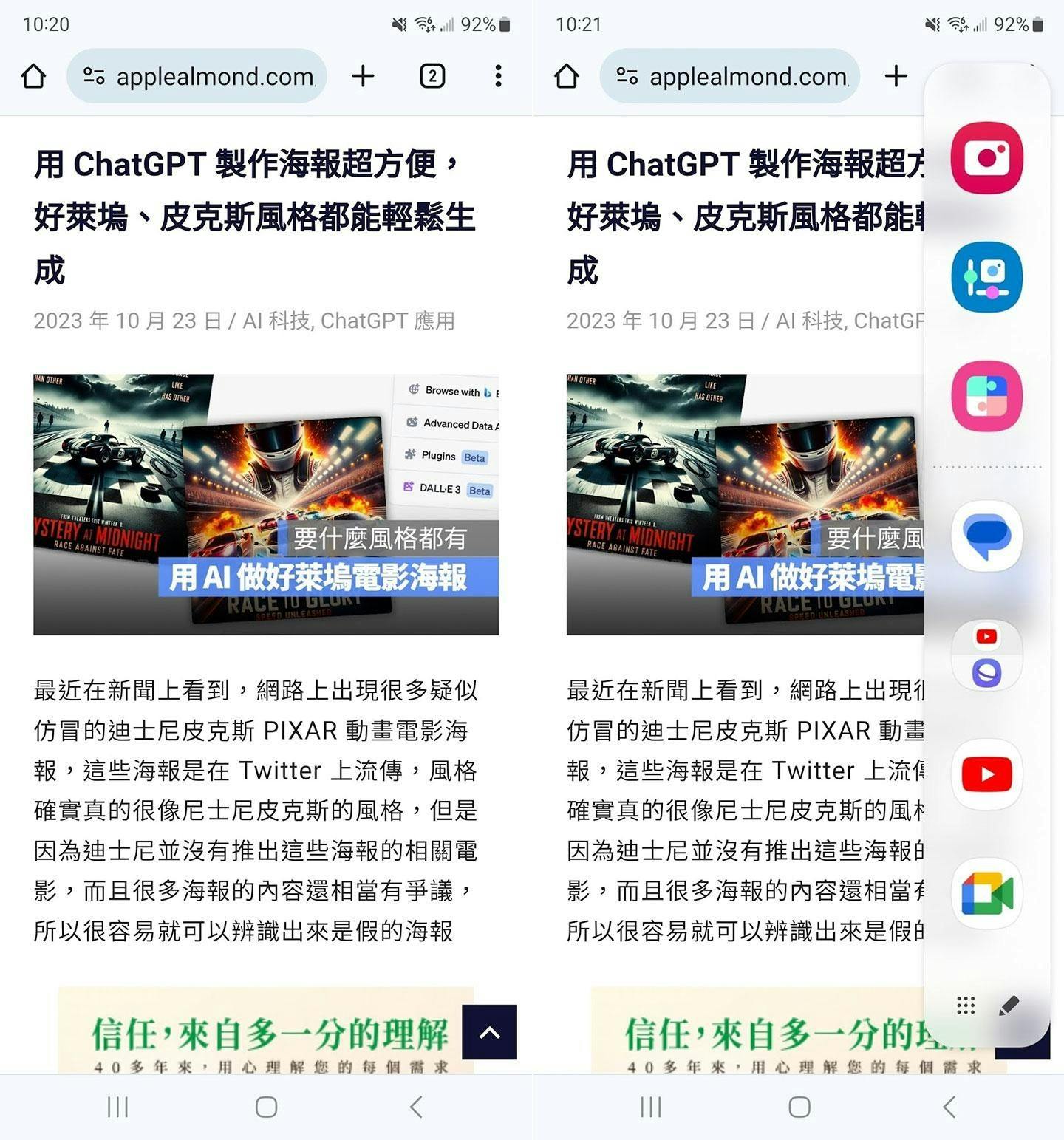The image size is (1064, 1140).
Task: Go to browser home page in left screen
Action: pos(34,76)
